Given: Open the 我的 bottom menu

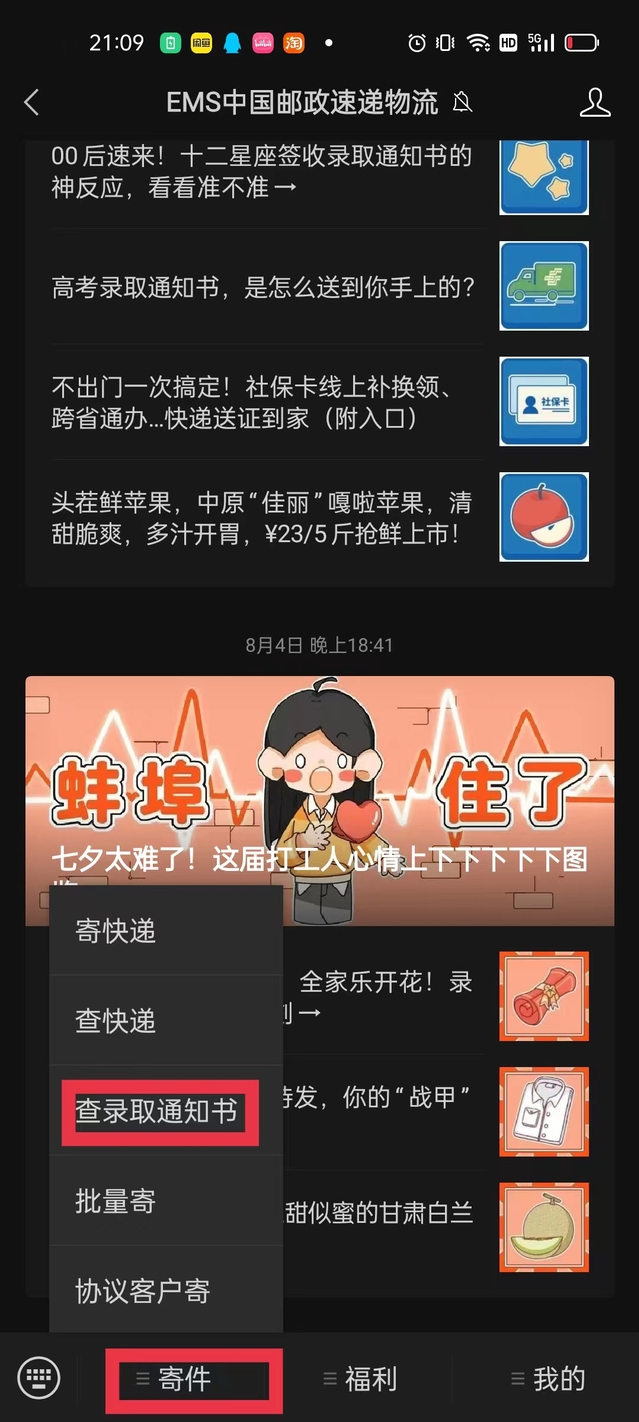Looking at the screenshot, I should click(558, 1379).
